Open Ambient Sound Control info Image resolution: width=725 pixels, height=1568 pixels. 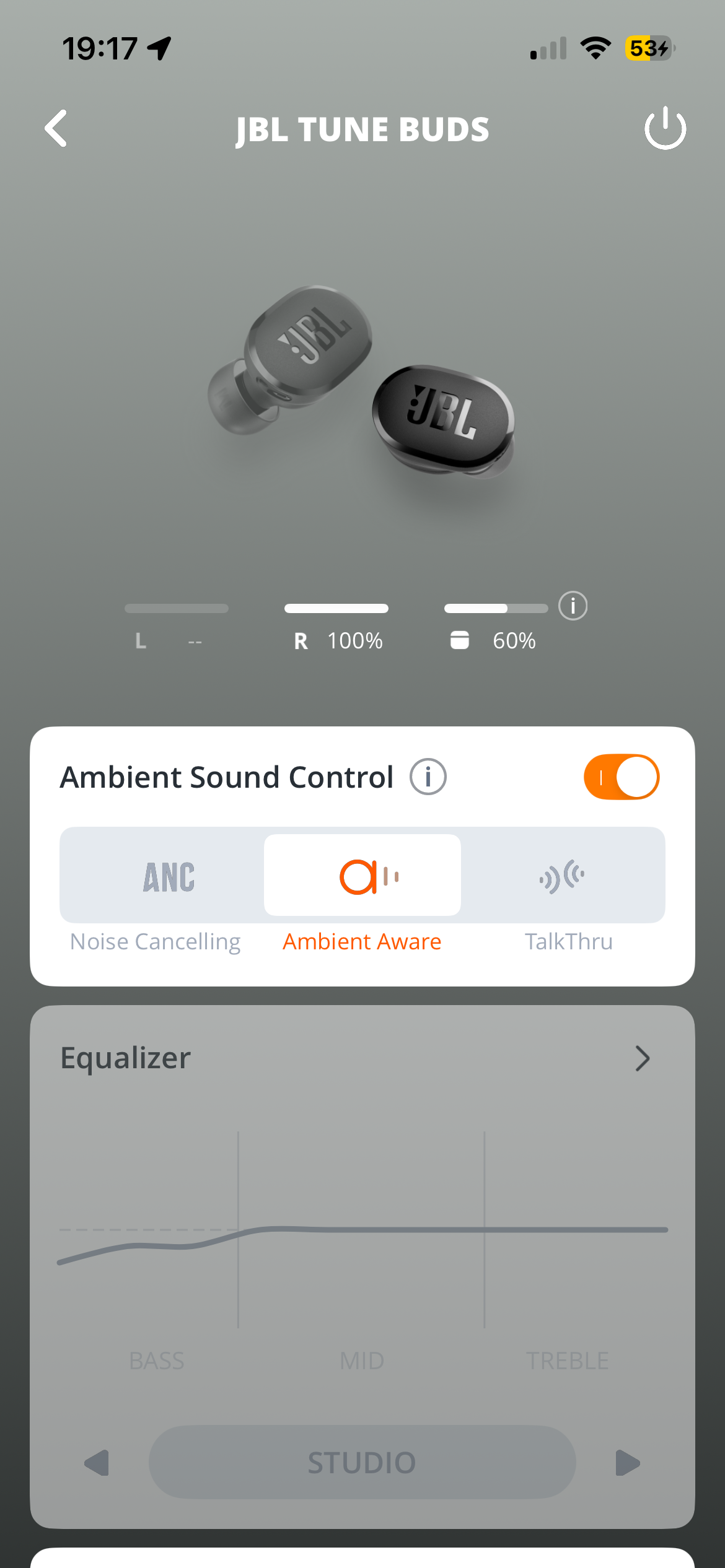point(428,777)
